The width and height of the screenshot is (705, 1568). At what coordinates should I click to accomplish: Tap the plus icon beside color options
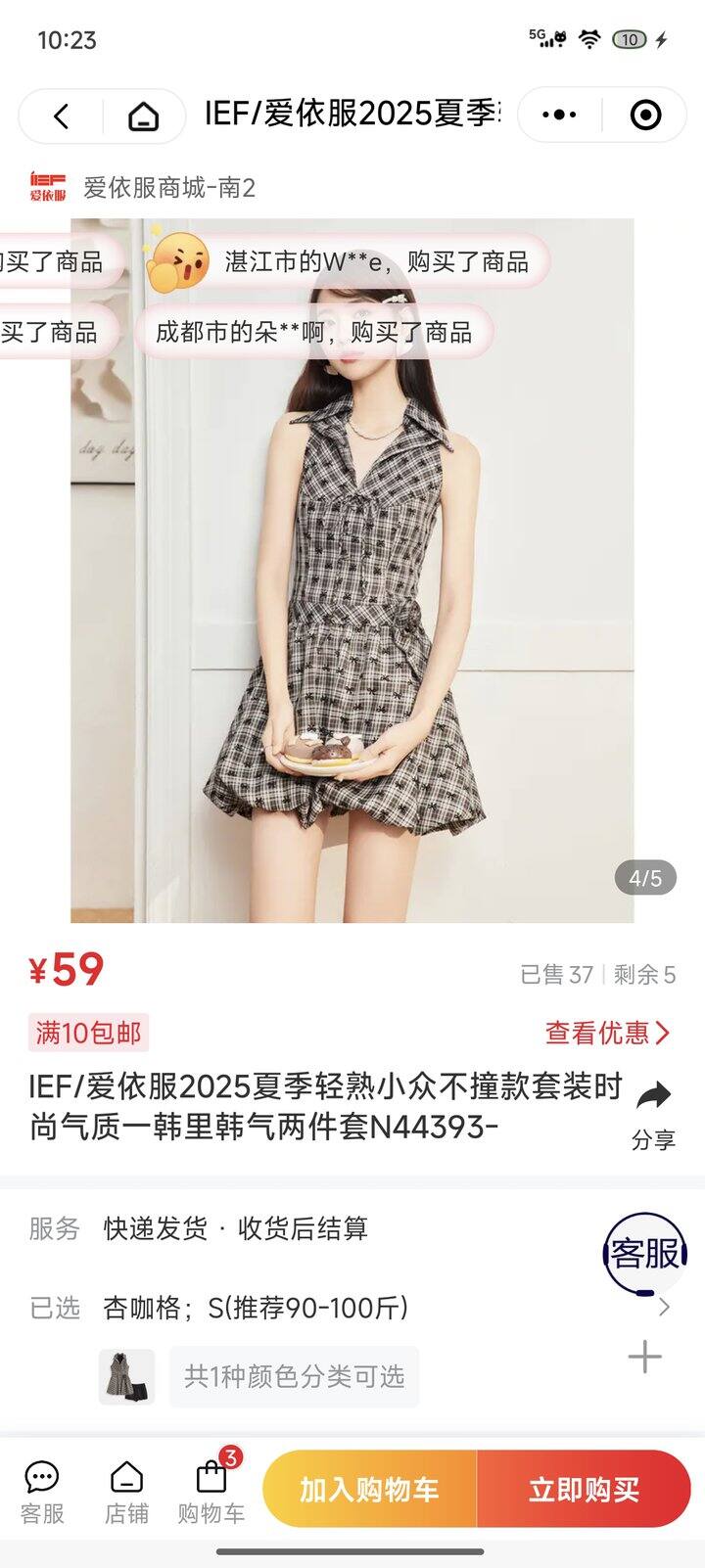644,1357
